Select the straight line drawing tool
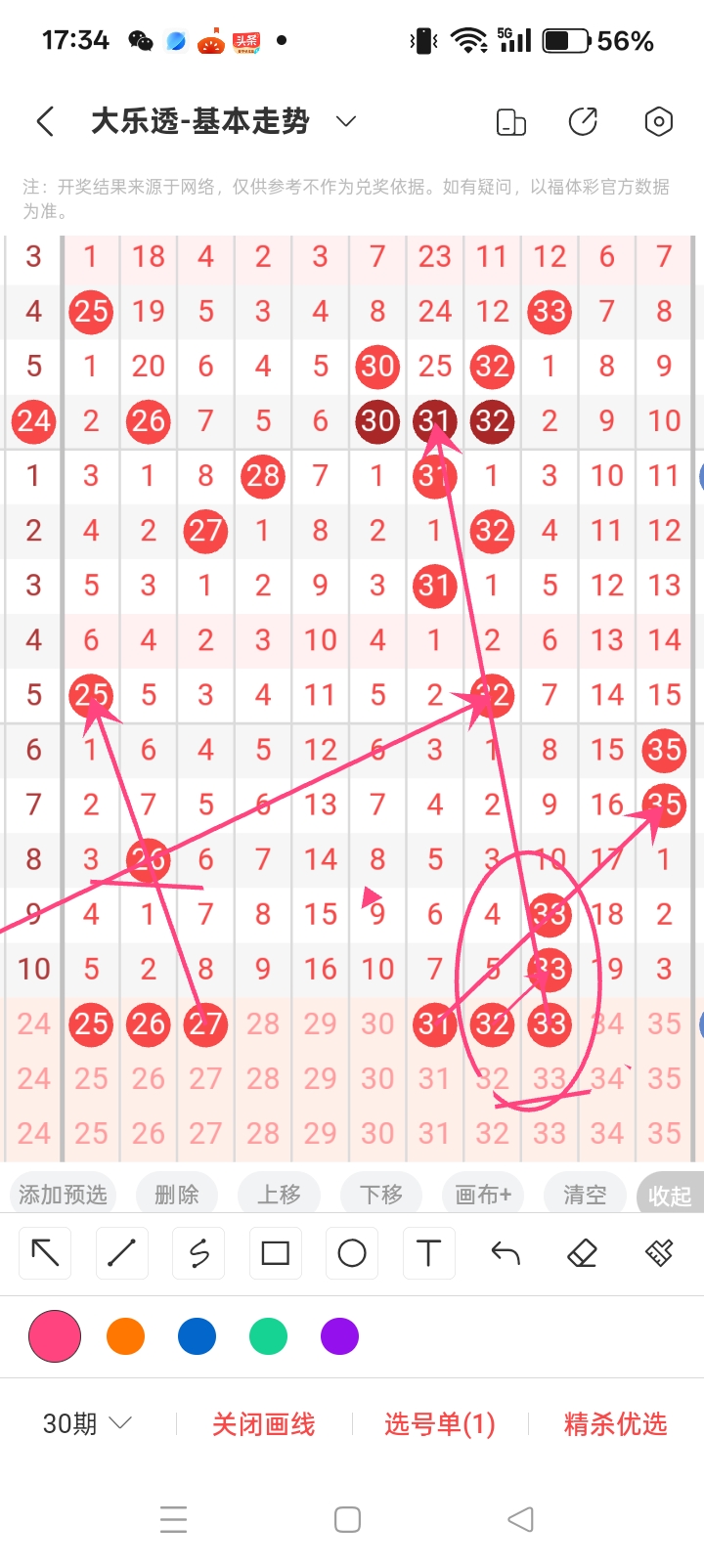Image resolution: width=704 pixels, height=1568 pixels. coord(121,1252)
